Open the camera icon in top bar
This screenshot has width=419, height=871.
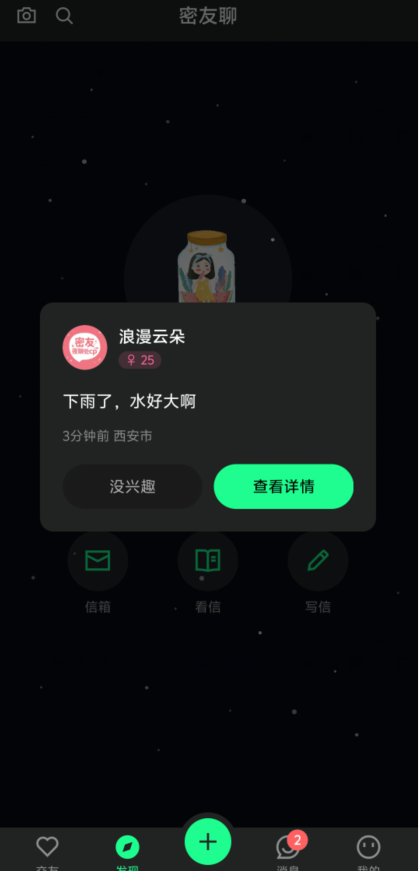tap(26, 16)
